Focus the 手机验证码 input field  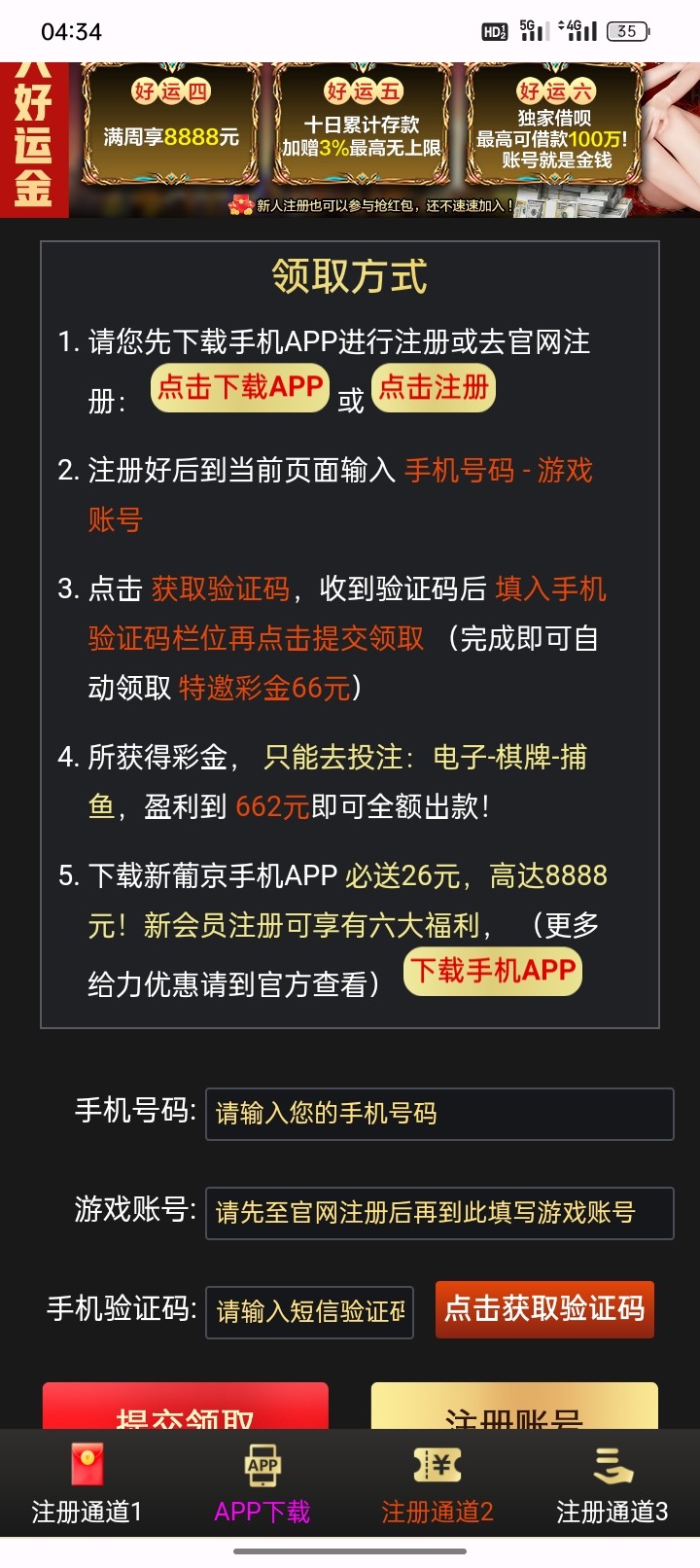(309, 1312)
